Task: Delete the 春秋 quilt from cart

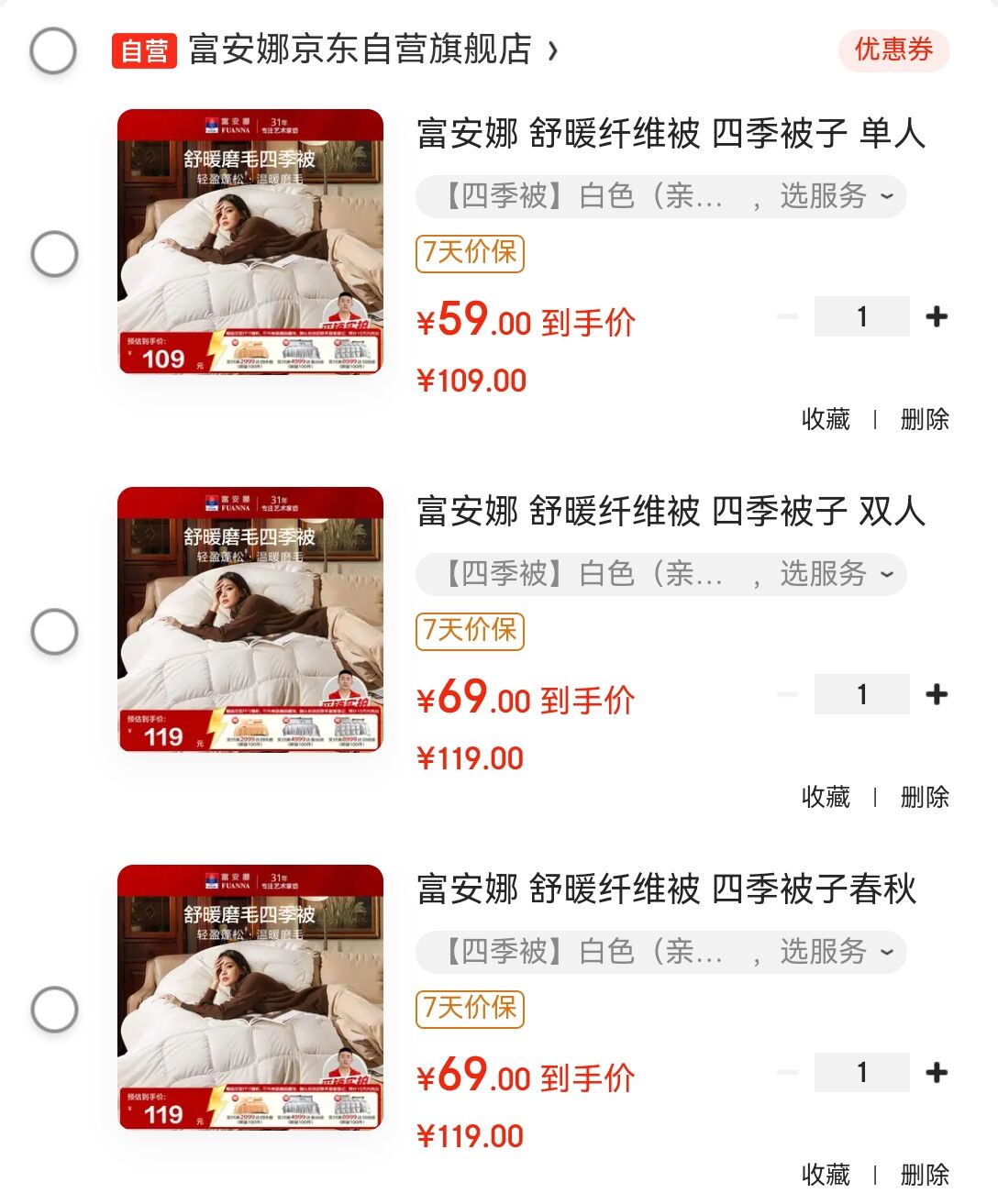Action: click(x=925, y=1175)
